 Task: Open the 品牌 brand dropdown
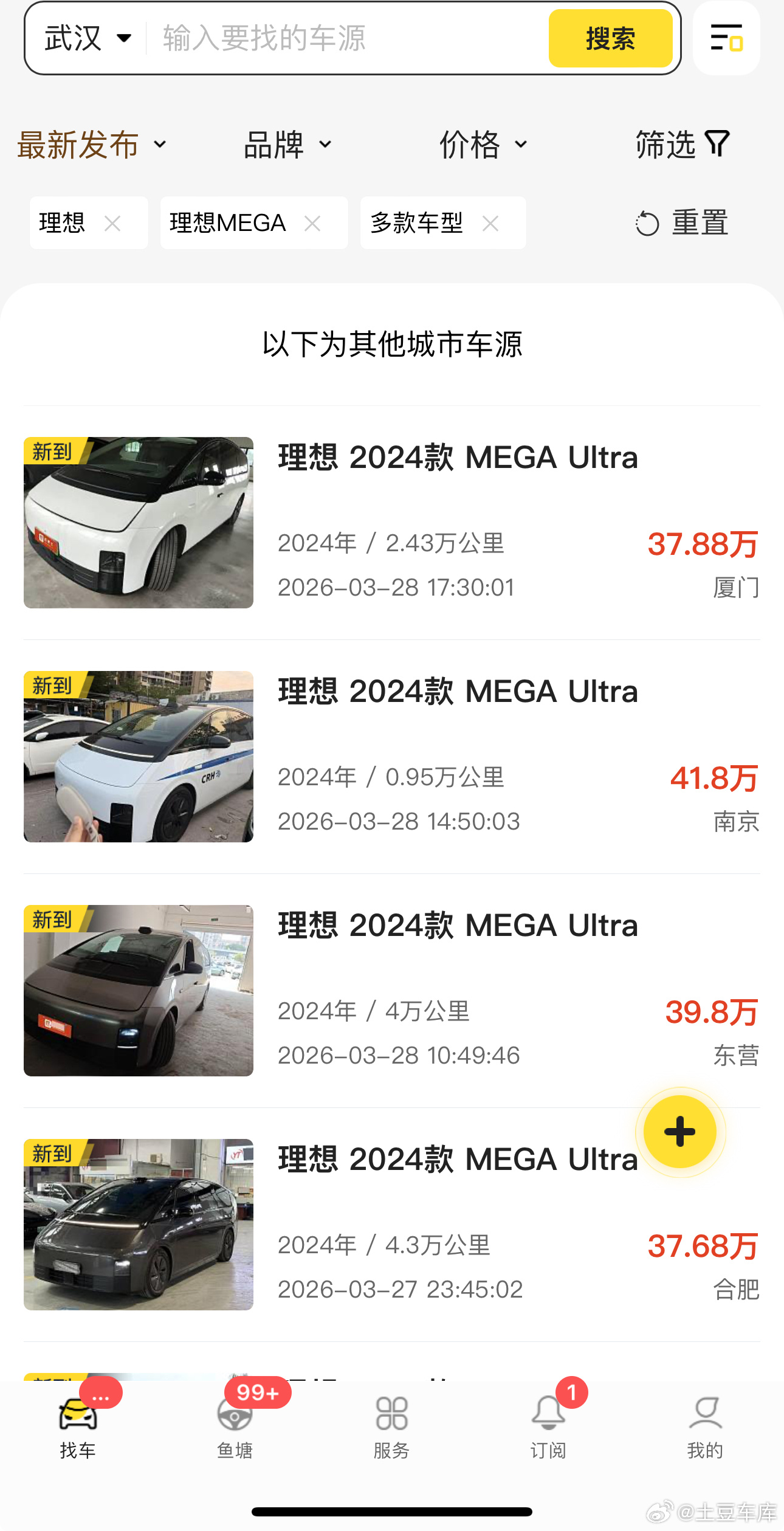pyautogui.click(x=286, y=145)
